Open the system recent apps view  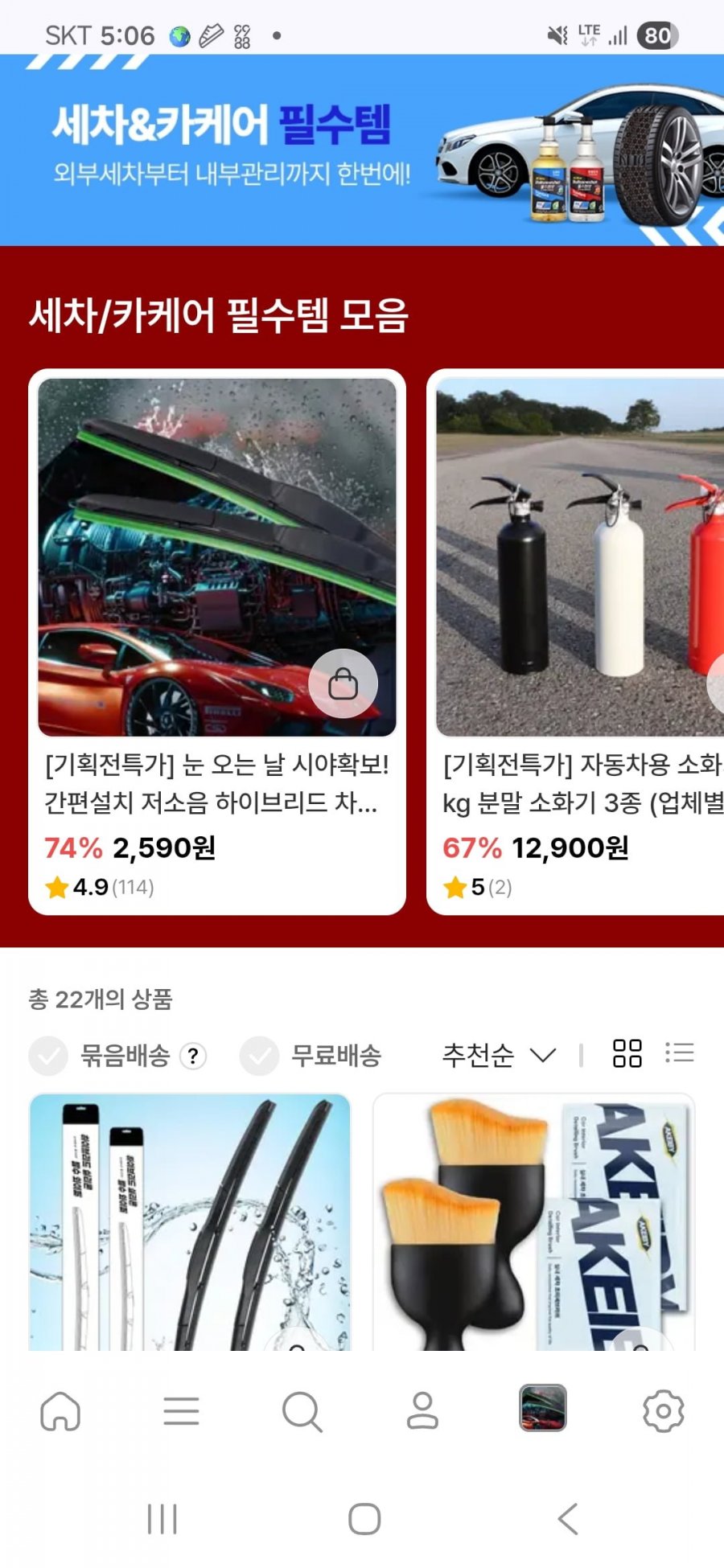point(162,1519)
